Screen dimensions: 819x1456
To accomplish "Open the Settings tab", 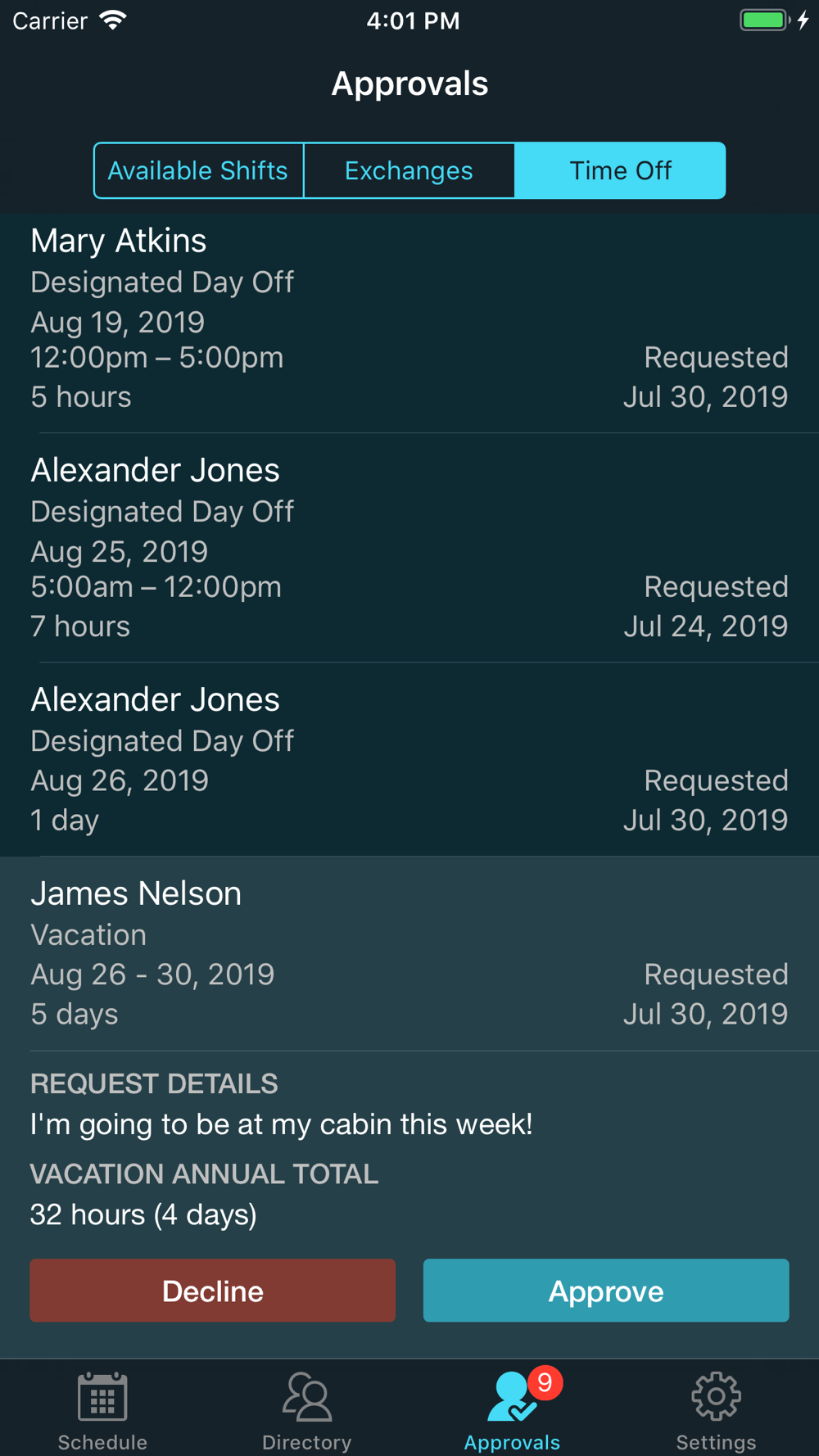I will (717, 1411).
